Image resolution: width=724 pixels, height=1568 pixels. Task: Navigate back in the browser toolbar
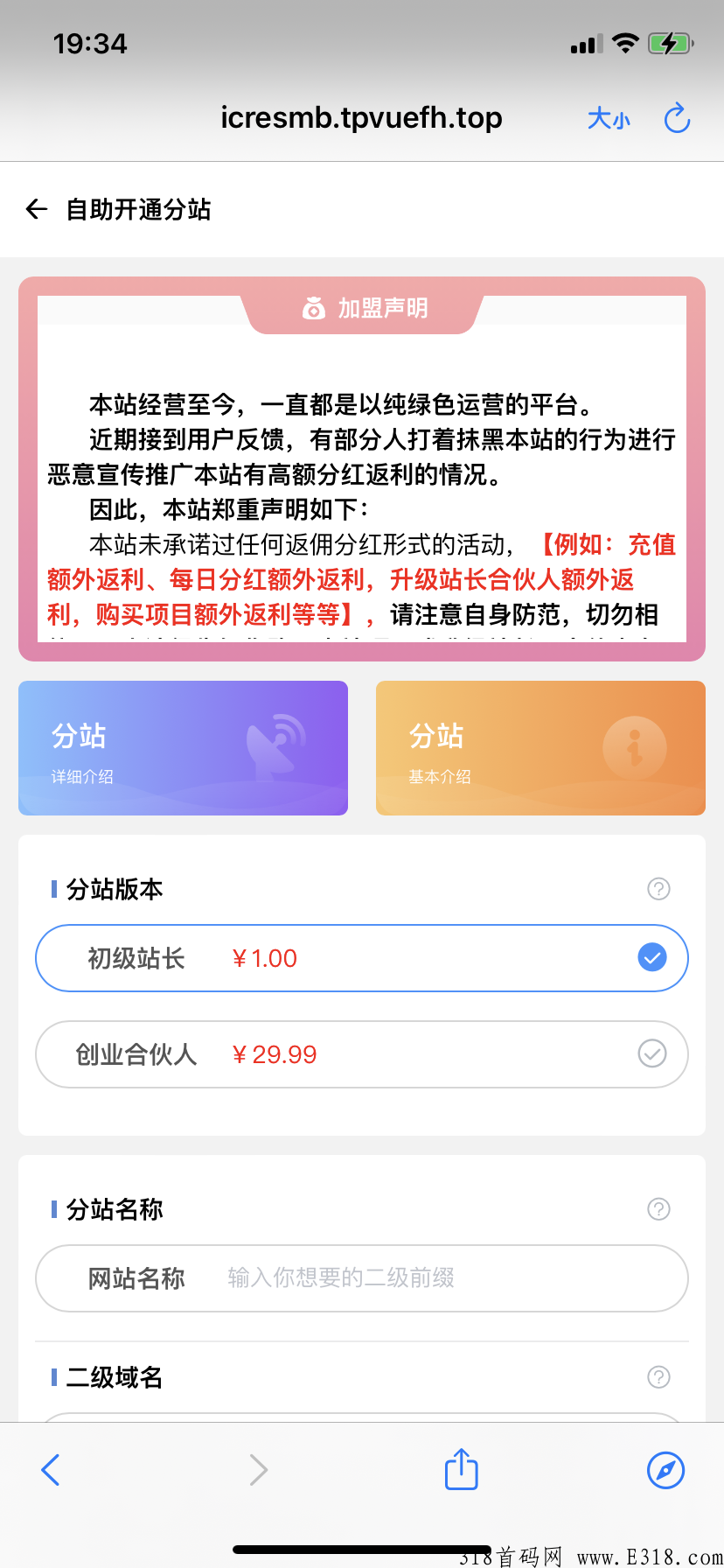coord(51,1470)
